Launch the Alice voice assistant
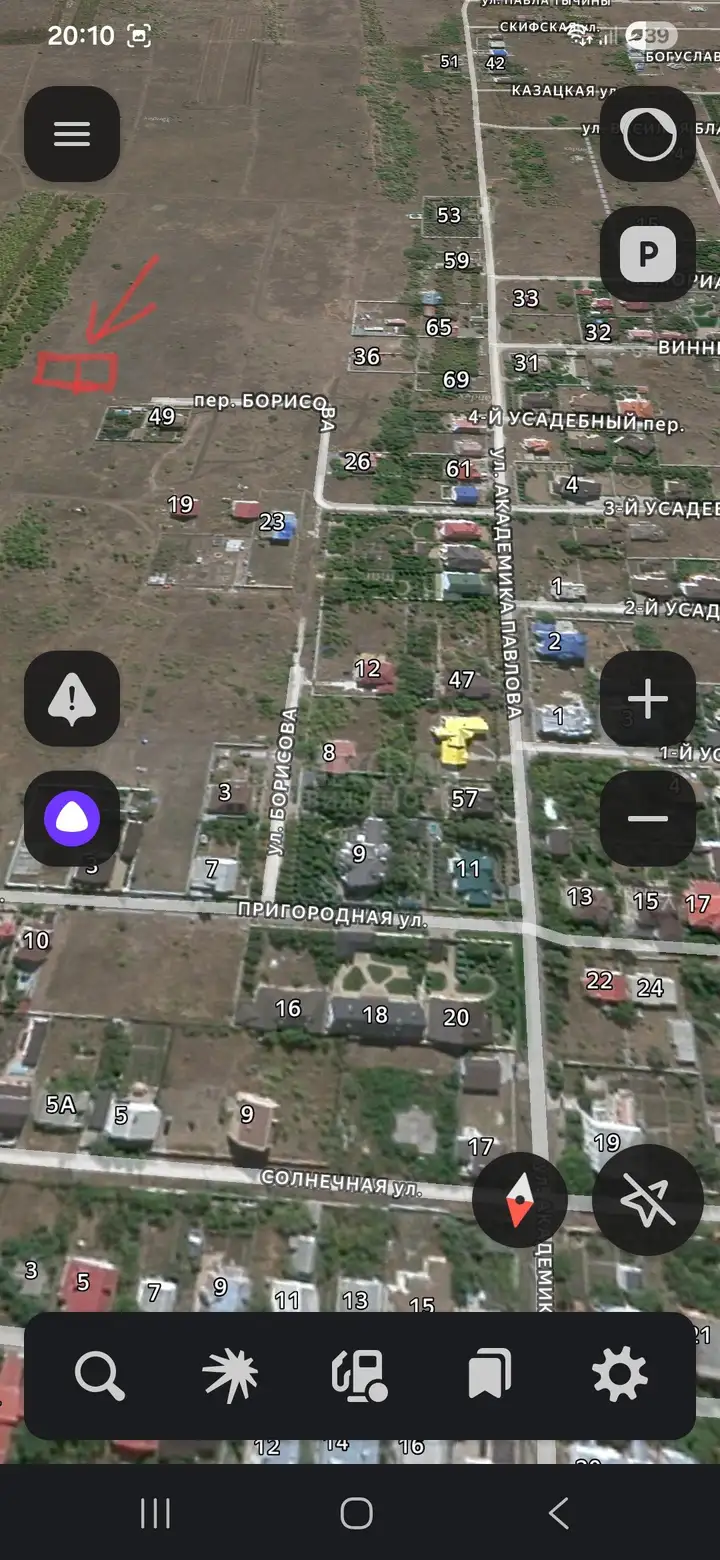 [x=72, y=818]
